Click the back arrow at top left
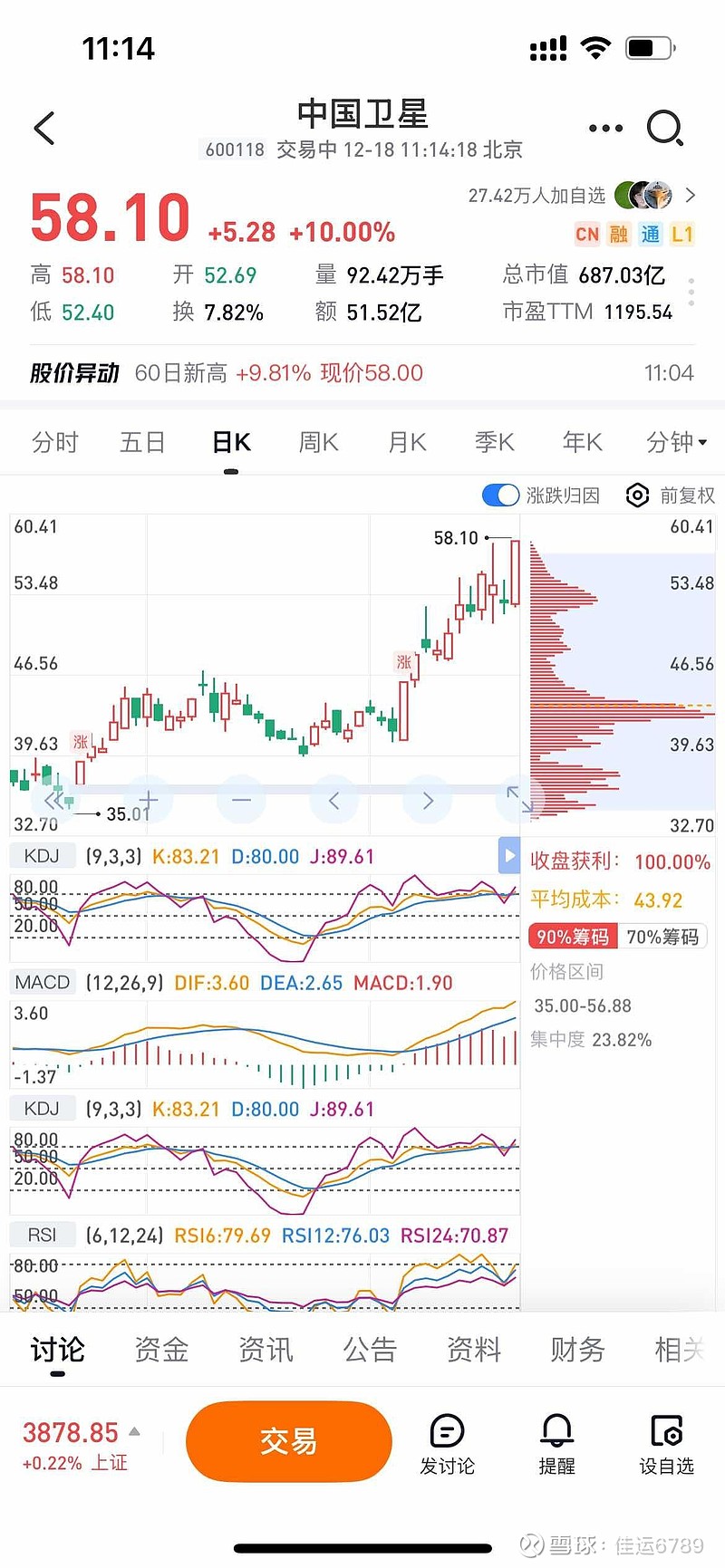Image resolution: width=725 pixels, height=1568 pixels. [43, 128]
